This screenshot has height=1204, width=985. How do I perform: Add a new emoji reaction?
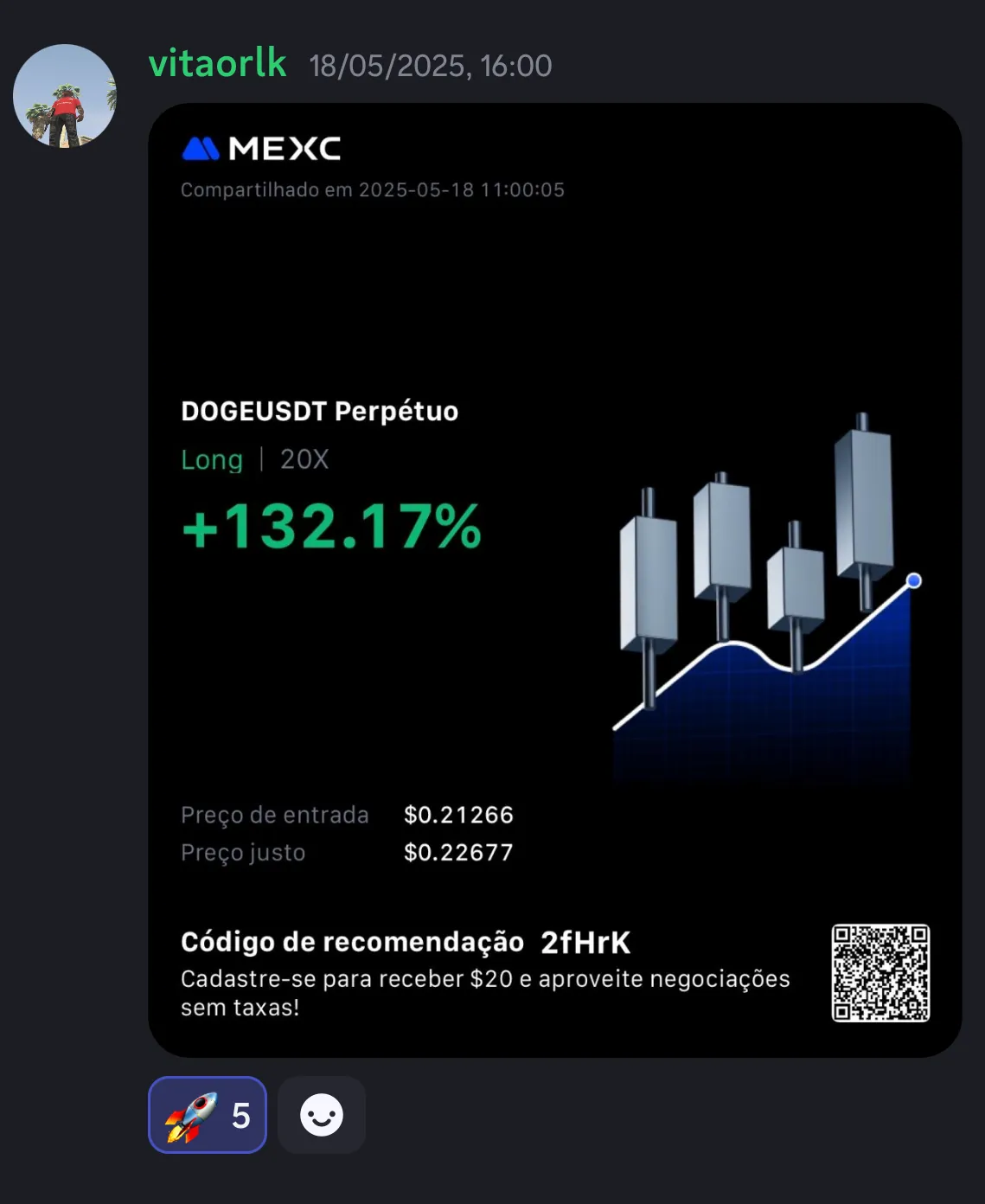coord(322,1115)
